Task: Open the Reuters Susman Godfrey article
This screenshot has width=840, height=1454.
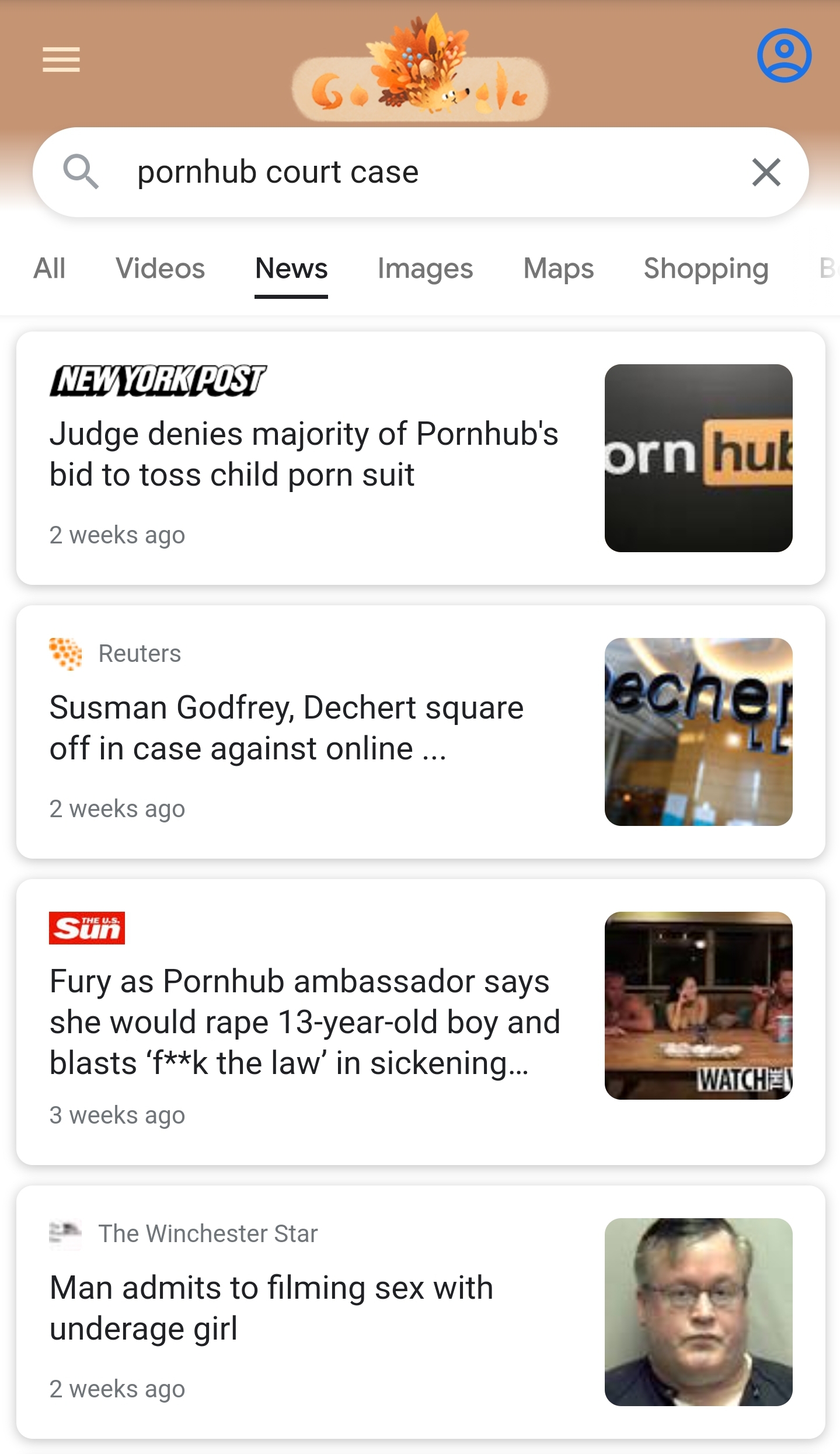Action: (420, 732)
